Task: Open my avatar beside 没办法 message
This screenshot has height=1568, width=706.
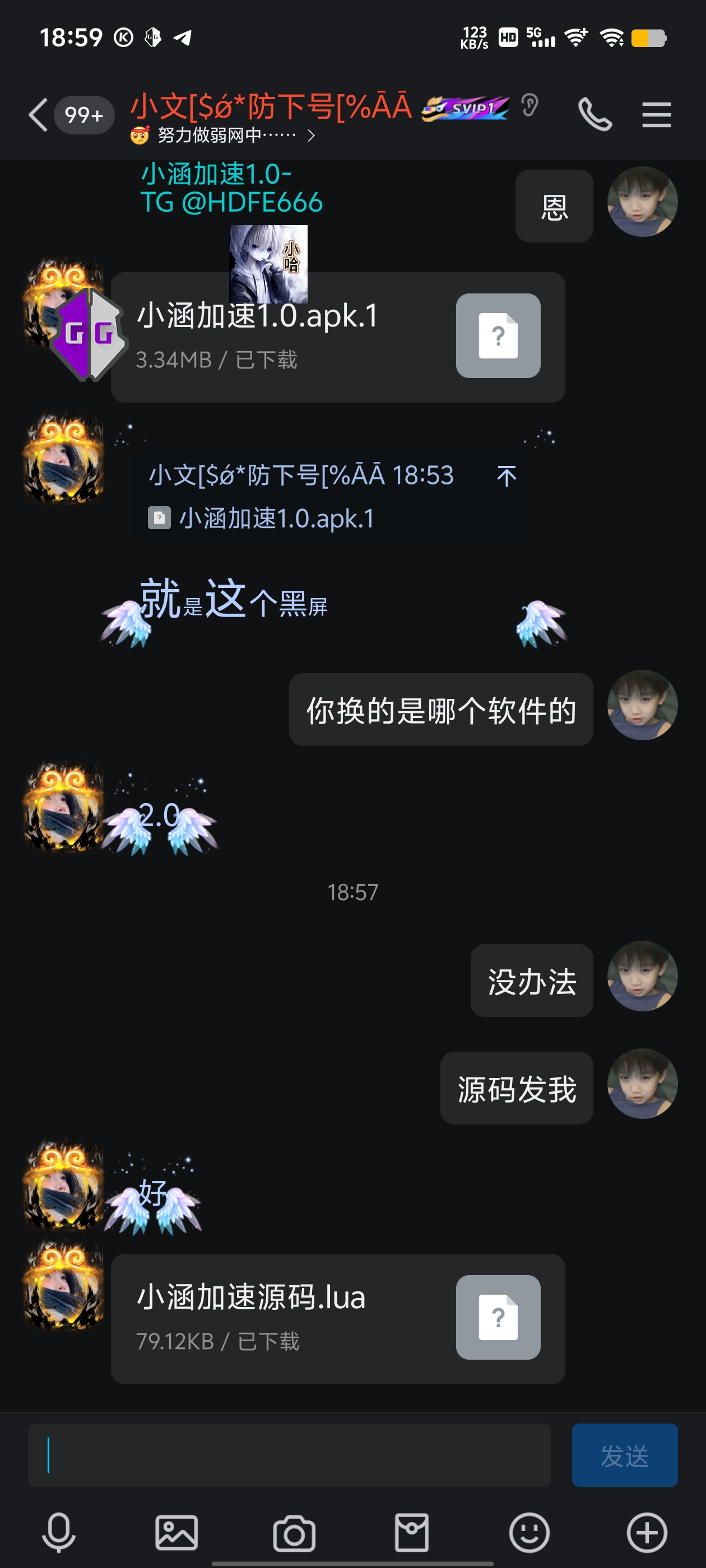Action: tap(642, 976)
